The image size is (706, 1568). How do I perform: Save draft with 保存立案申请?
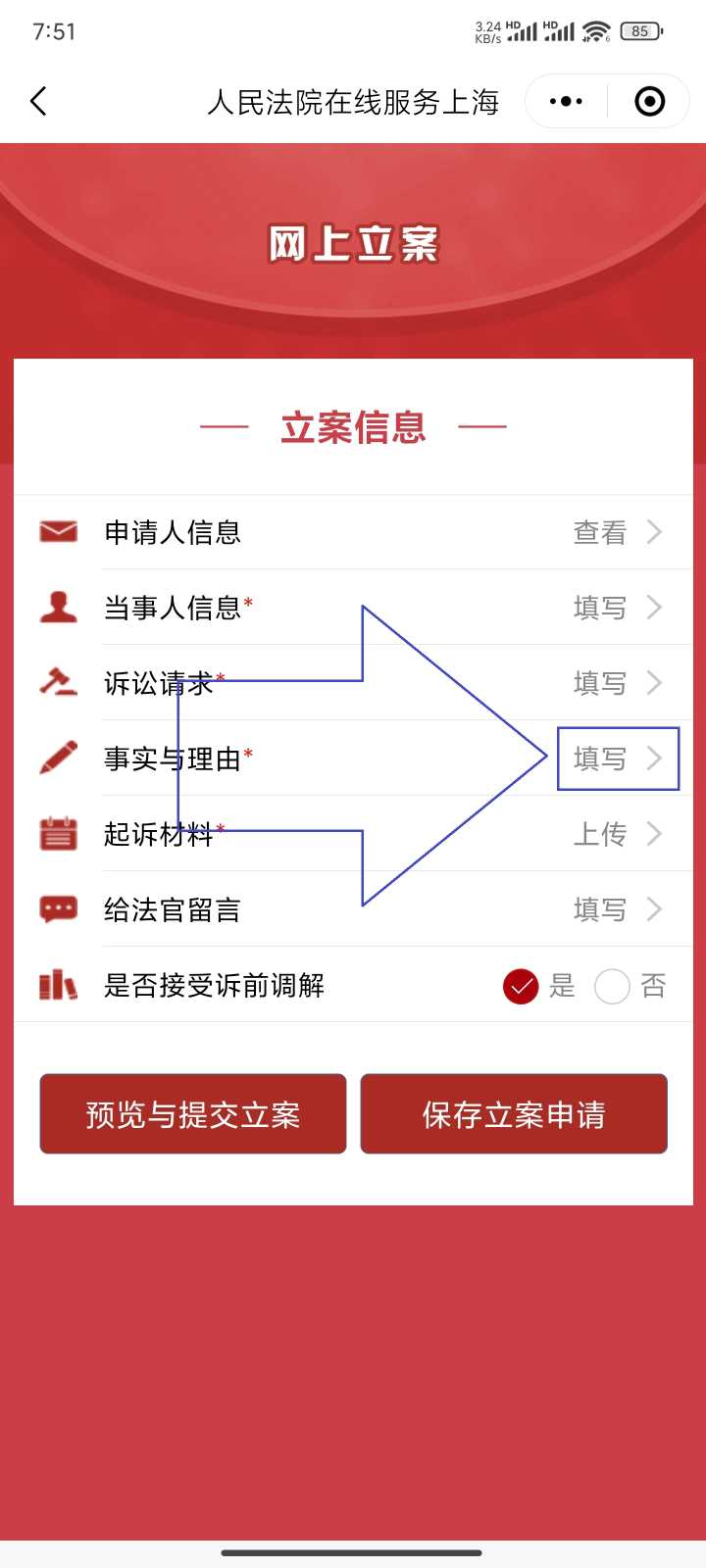[514, 1114]
